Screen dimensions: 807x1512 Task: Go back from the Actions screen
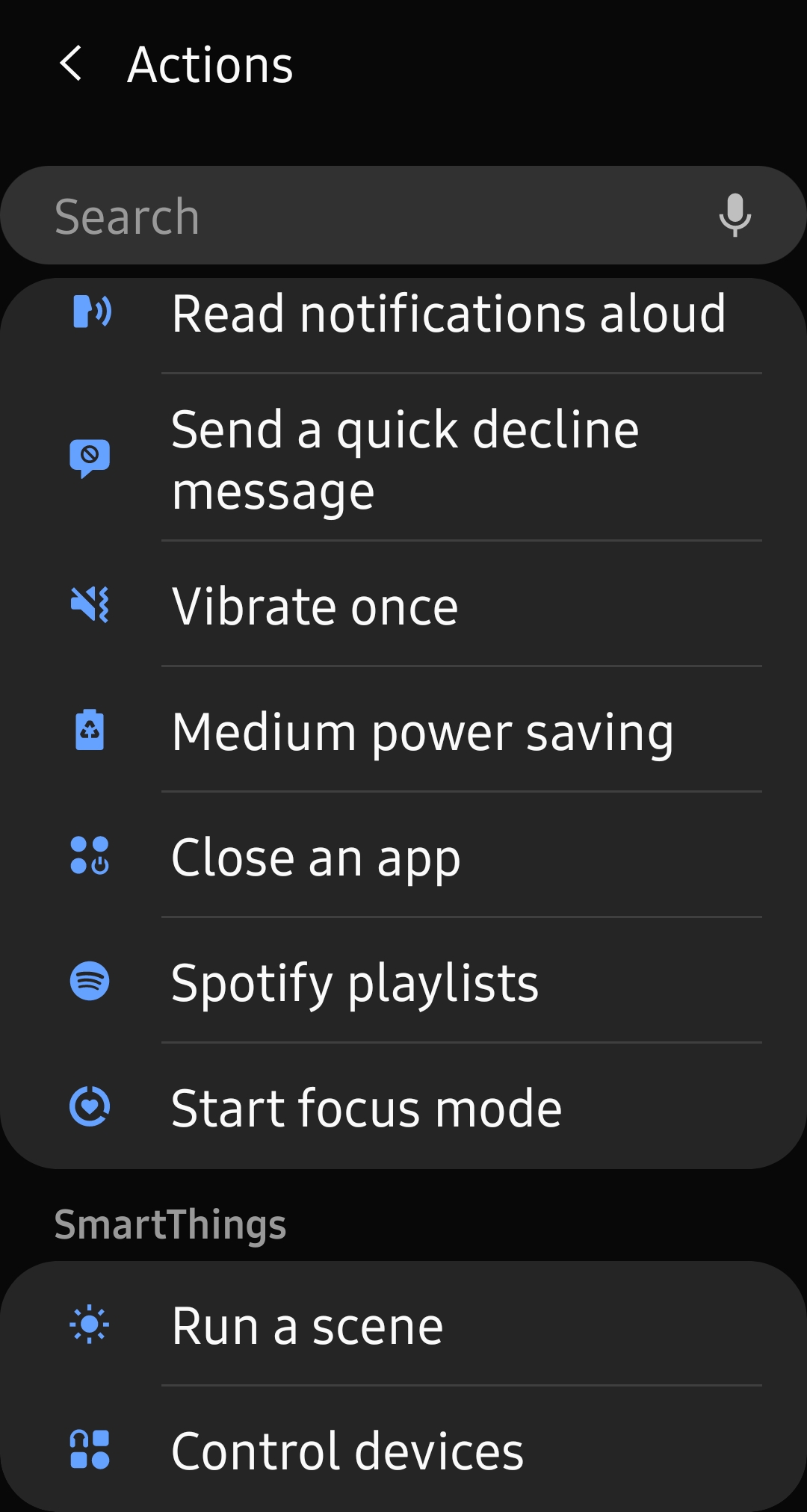click(x=71, y=64)
